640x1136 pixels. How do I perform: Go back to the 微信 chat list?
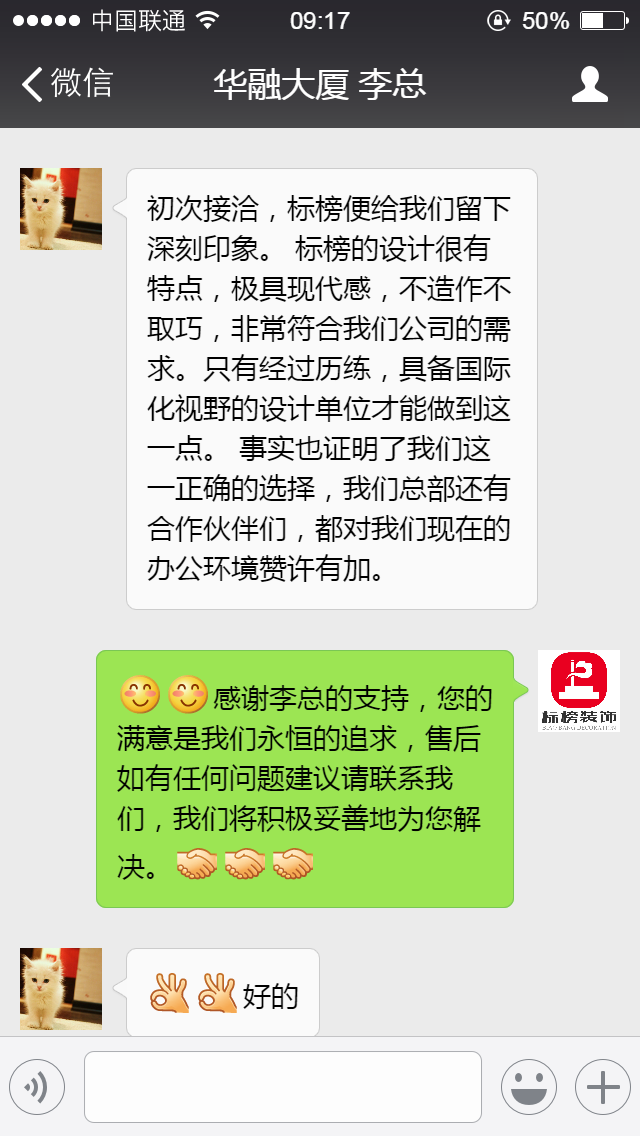point(68,84)
